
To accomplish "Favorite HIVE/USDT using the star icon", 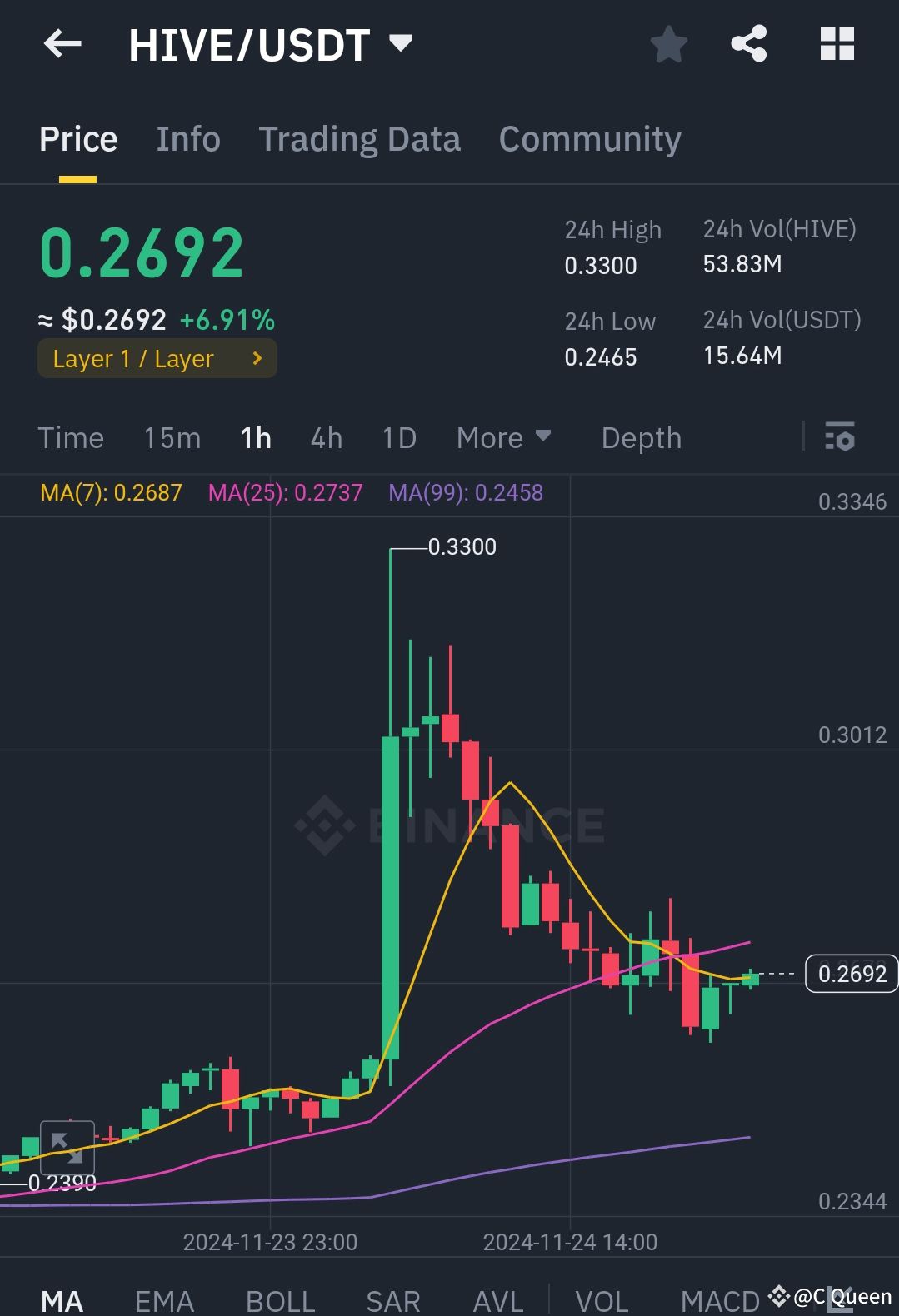I will 669,44.
